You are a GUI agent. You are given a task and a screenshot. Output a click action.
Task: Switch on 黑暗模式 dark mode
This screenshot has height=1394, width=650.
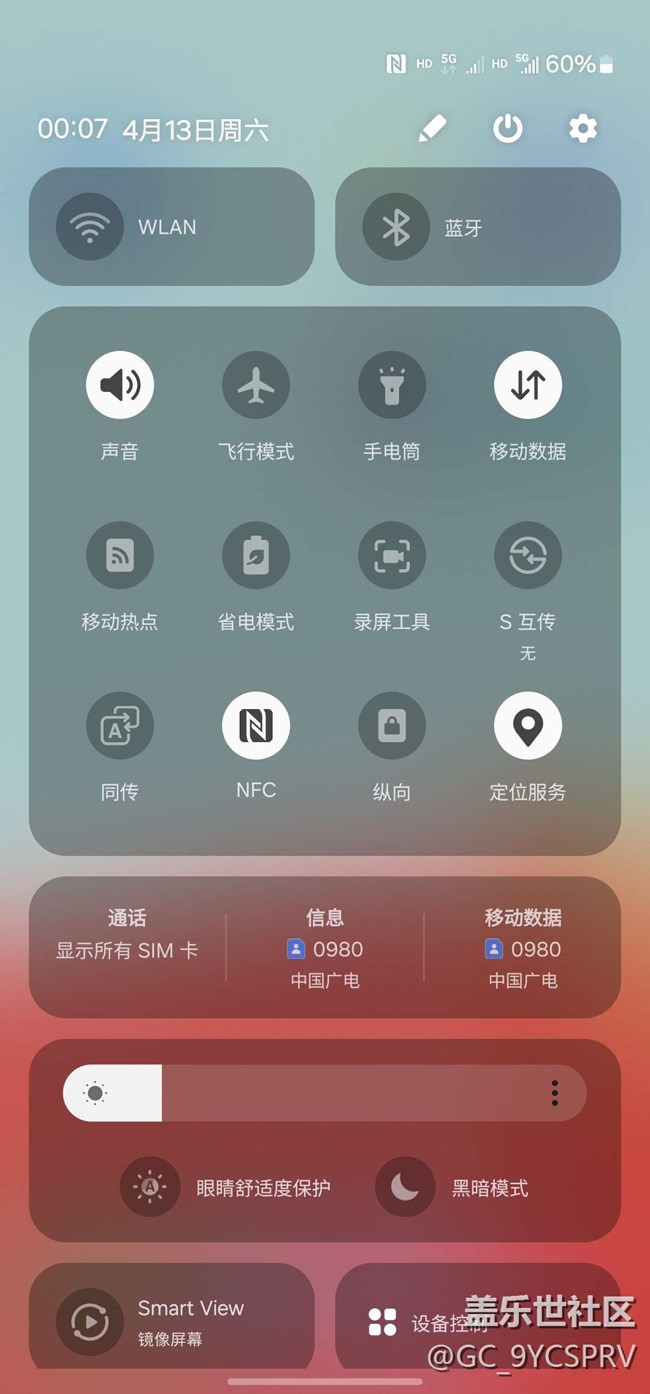[x=405, y=1187]
